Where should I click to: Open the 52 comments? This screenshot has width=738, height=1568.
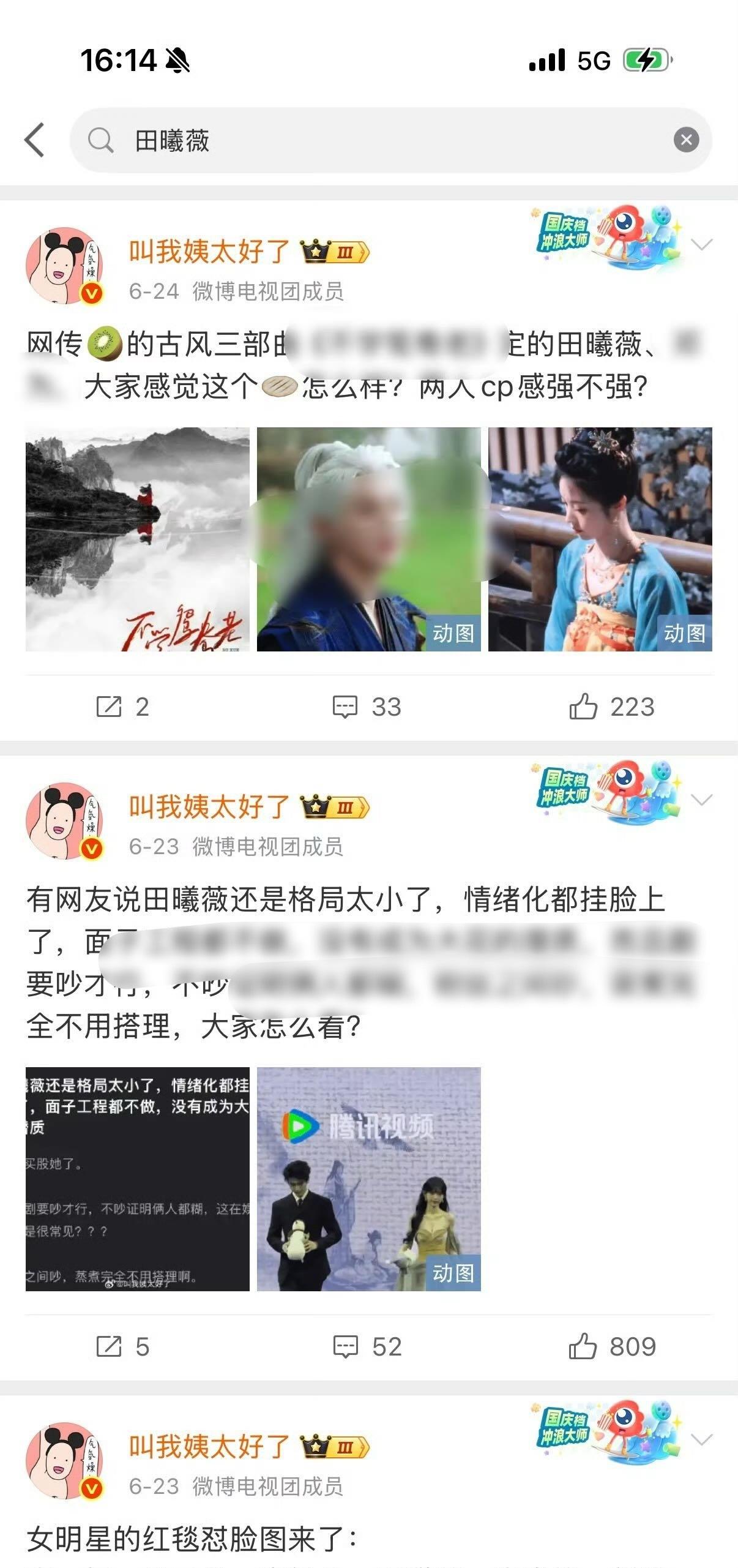(x=367, y=1346)
